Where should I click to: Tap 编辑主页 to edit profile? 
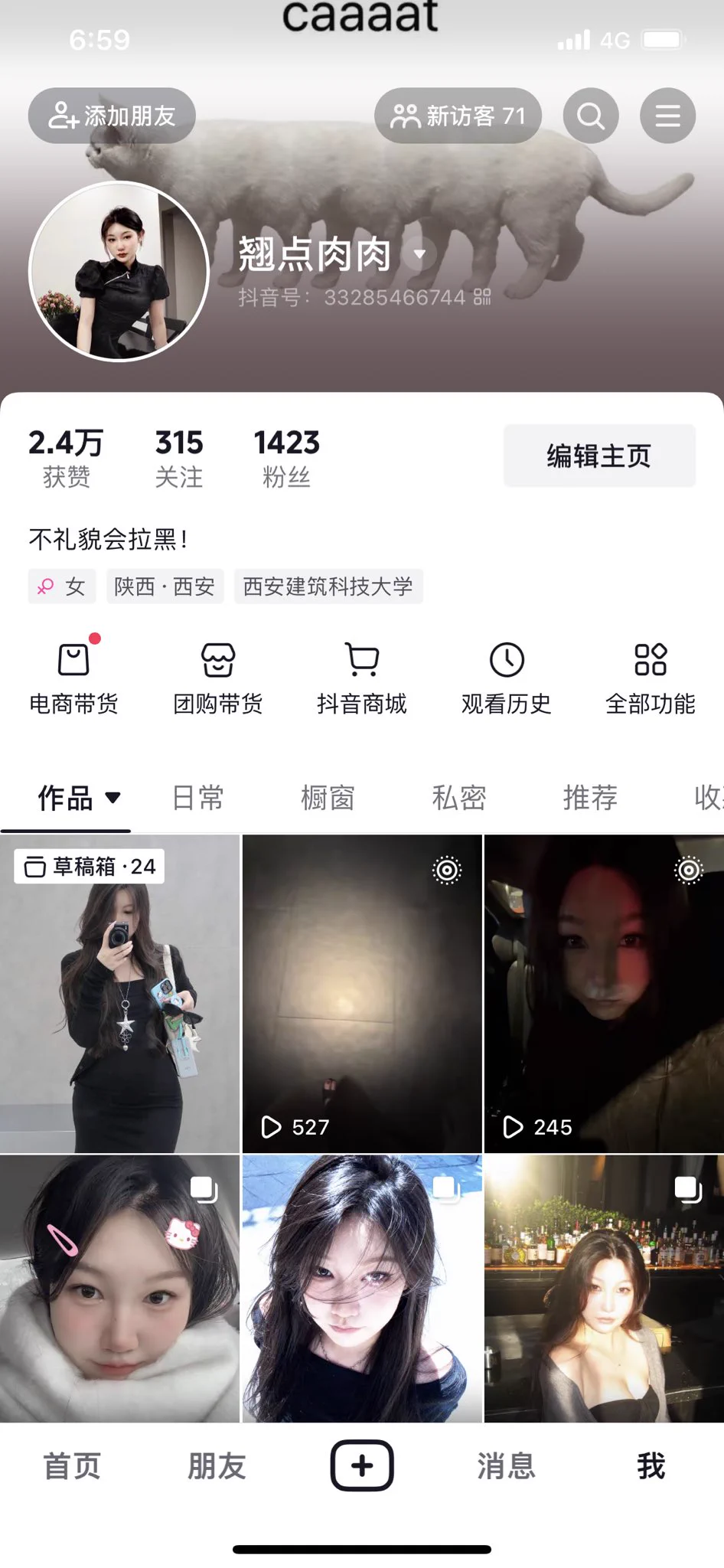coord(599,455)
